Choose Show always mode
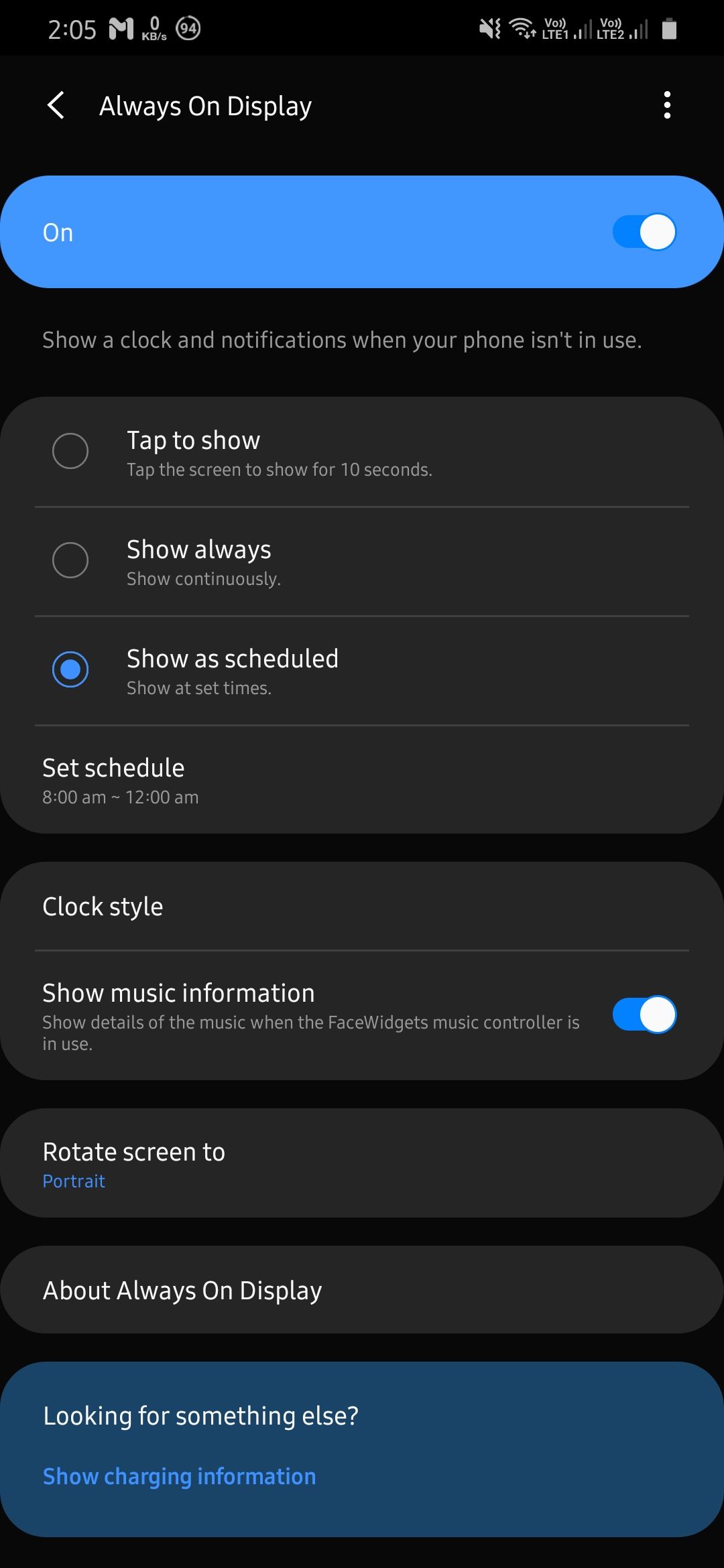 (70, 560)
